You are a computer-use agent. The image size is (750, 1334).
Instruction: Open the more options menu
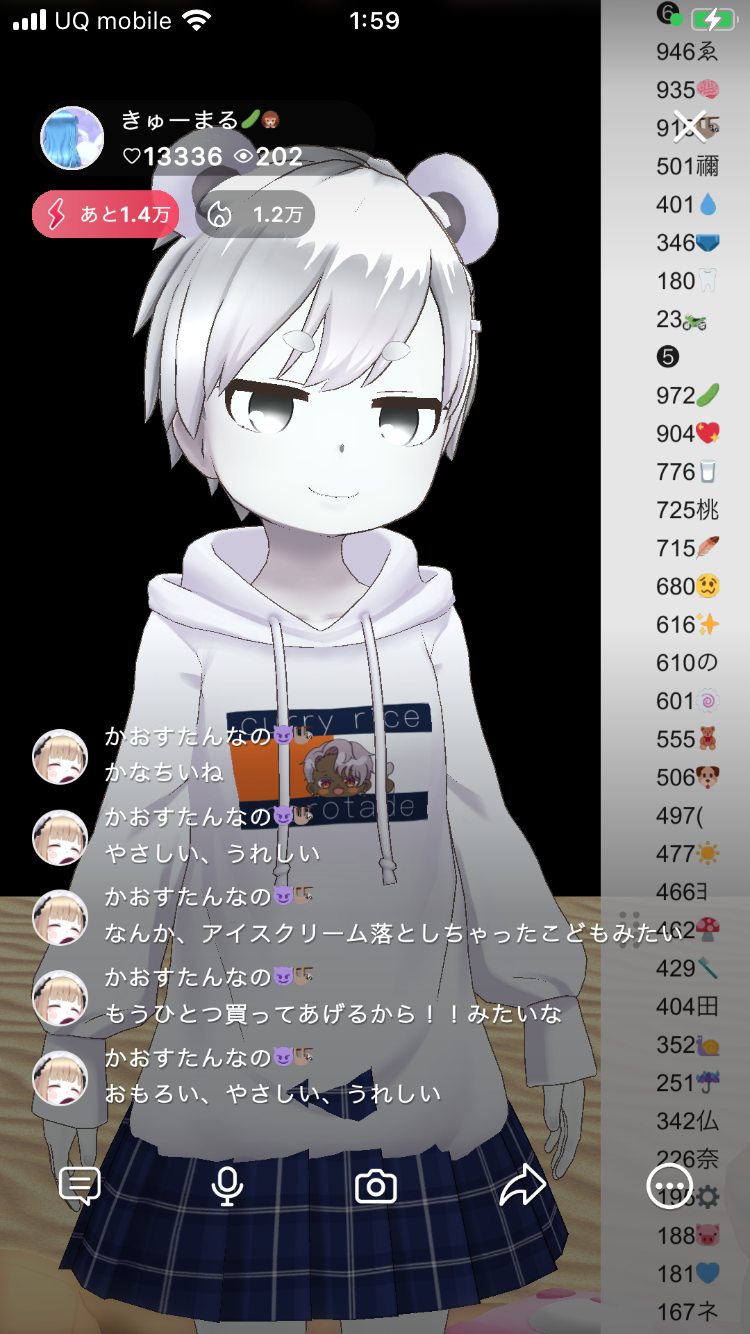tap(669, 1187)
